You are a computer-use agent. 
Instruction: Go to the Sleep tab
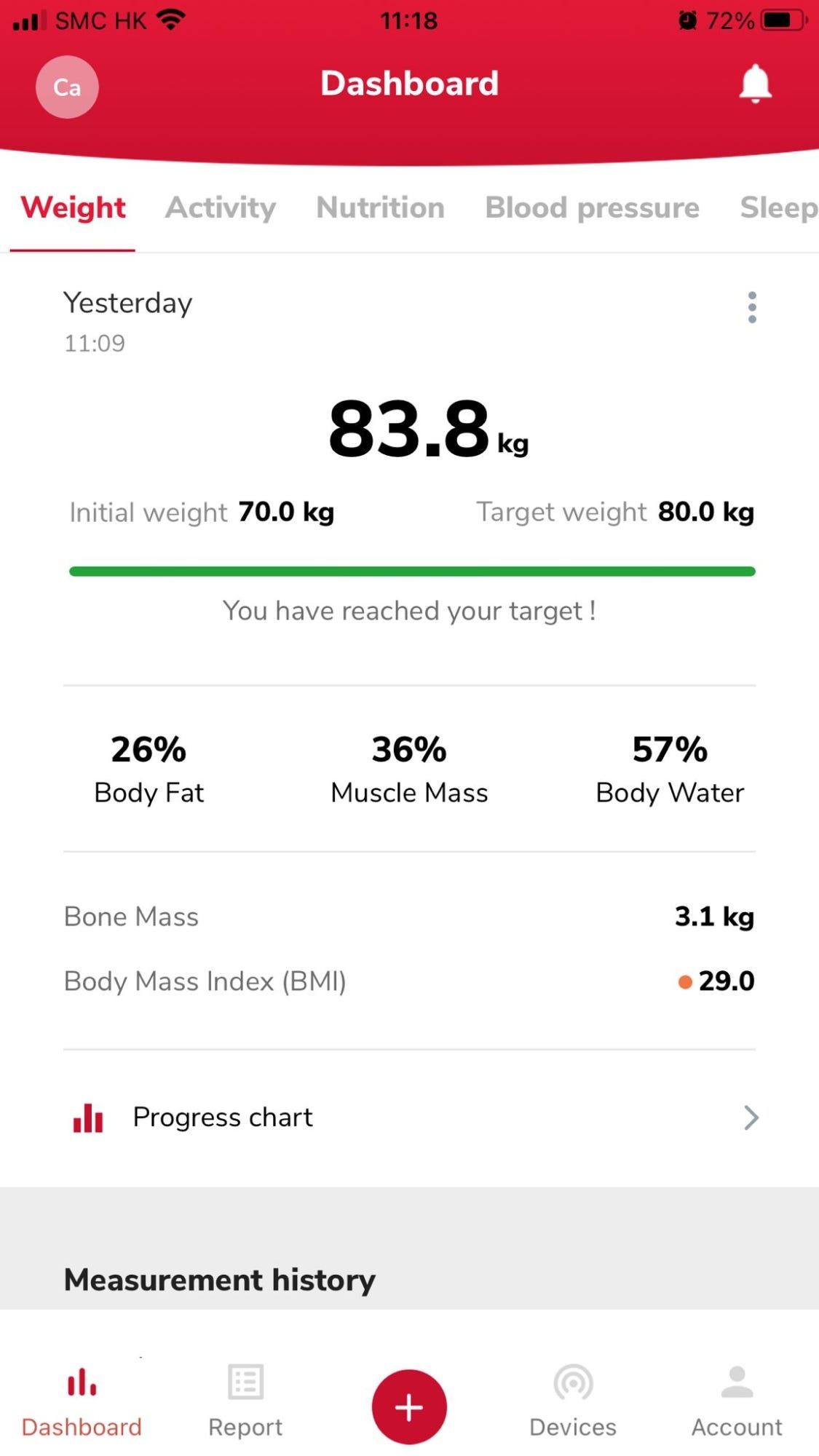tap(779, 208)
